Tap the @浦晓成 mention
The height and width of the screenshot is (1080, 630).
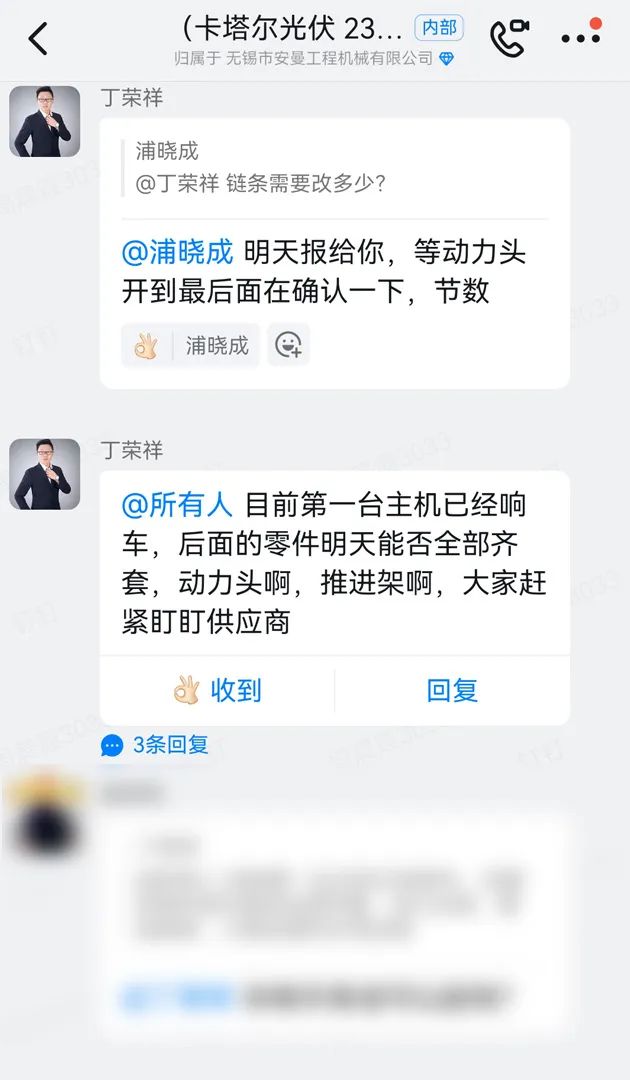click(177, 253)
